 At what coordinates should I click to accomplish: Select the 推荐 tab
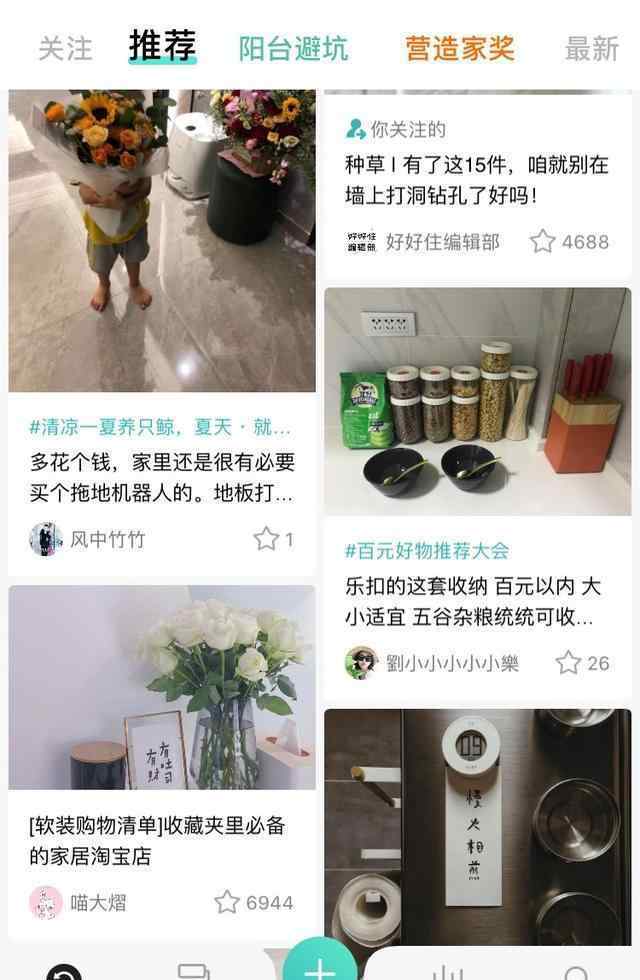[162, 46]
